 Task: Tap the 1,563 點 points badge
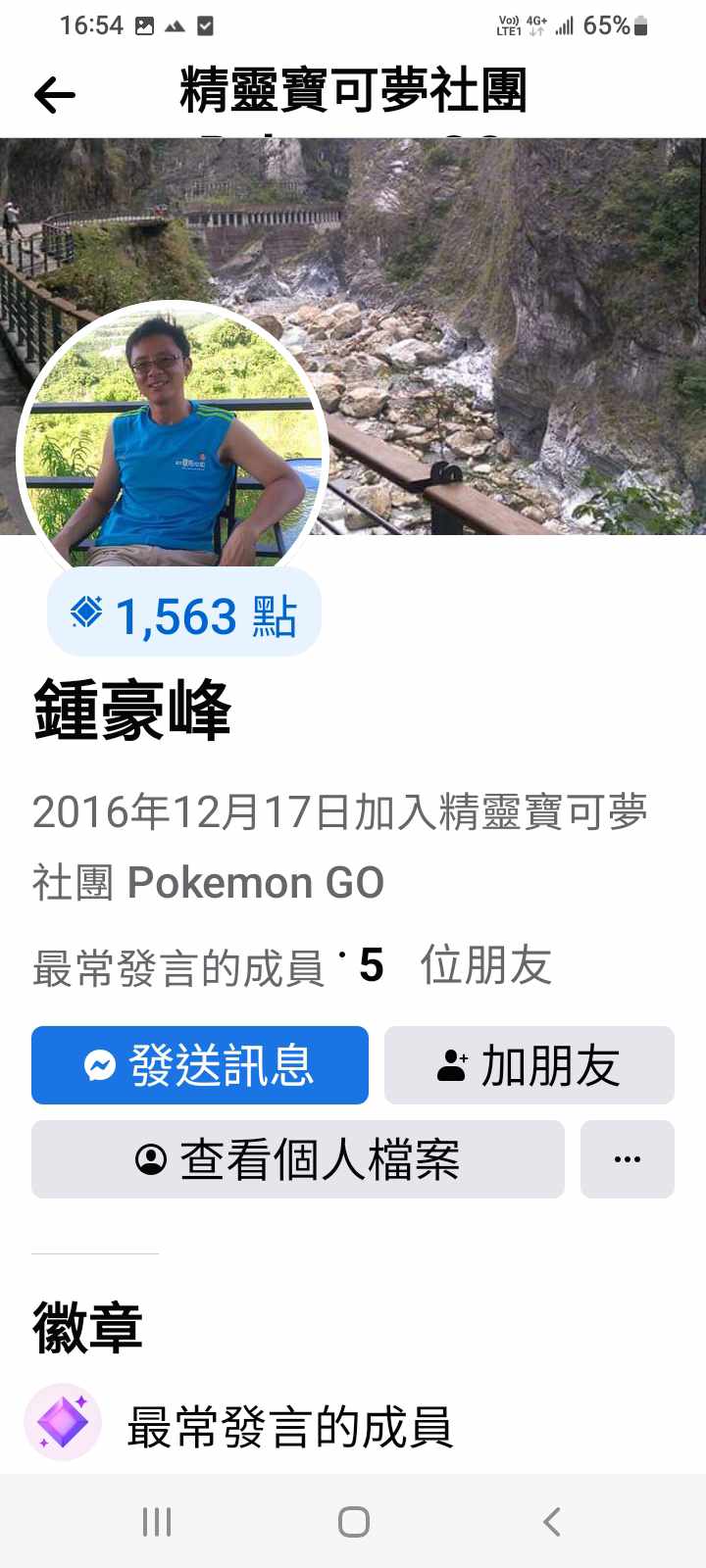(x=184, y=615)
